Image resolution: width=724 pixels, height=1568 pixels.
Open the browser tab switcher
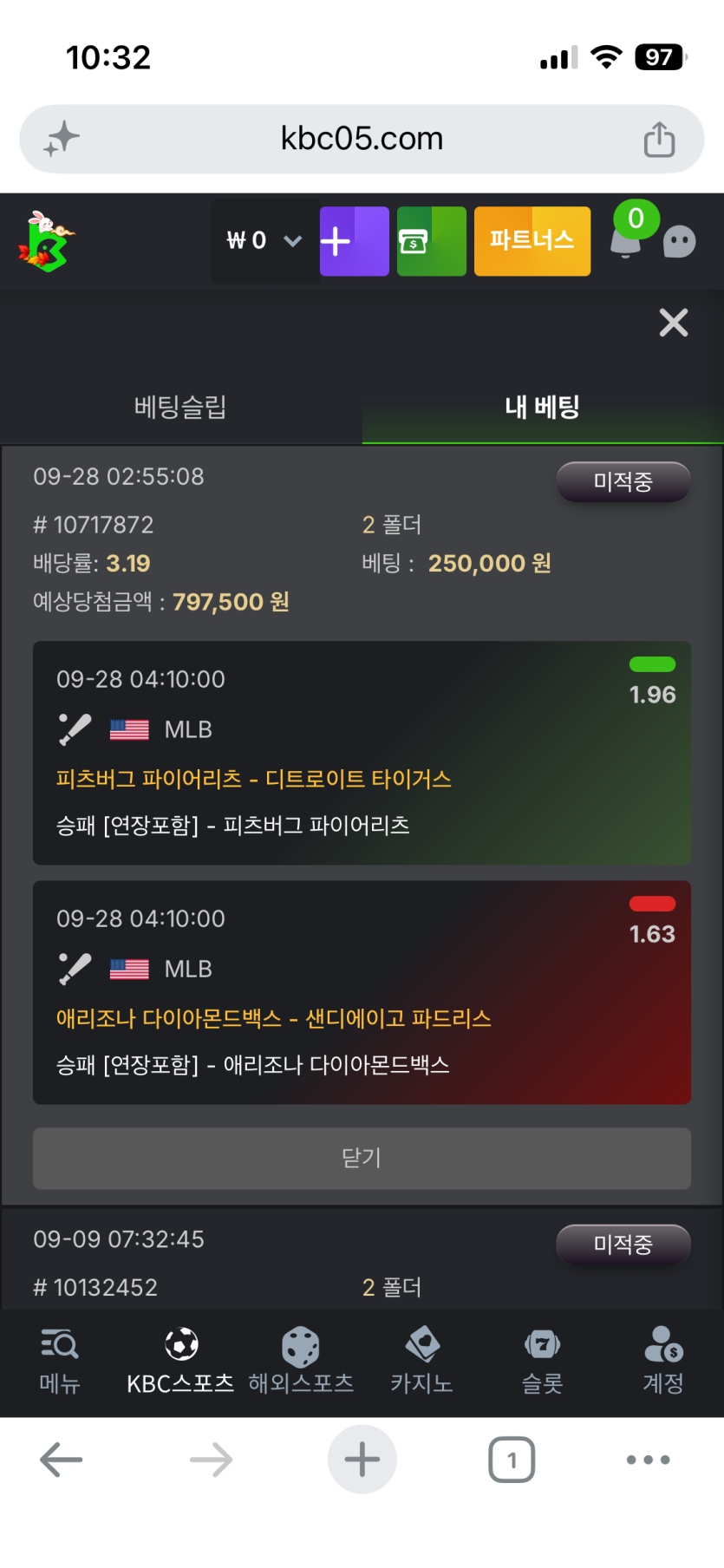coord(512,1460)
